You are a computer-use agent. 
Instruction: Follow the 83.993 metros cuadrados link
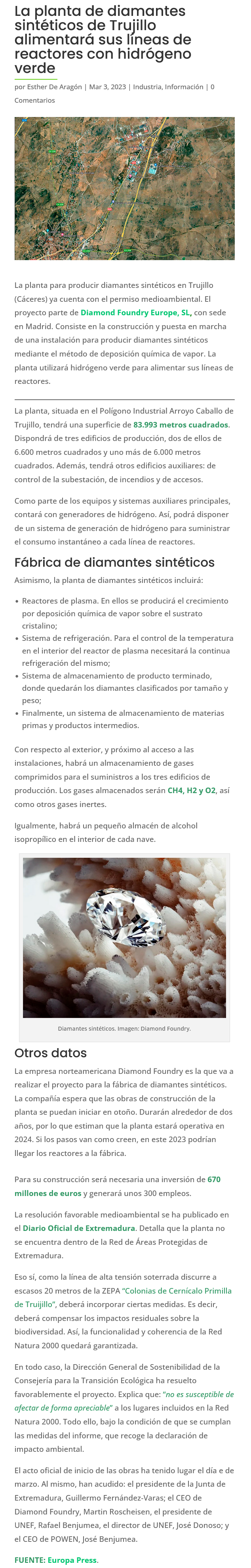point(181,424)
